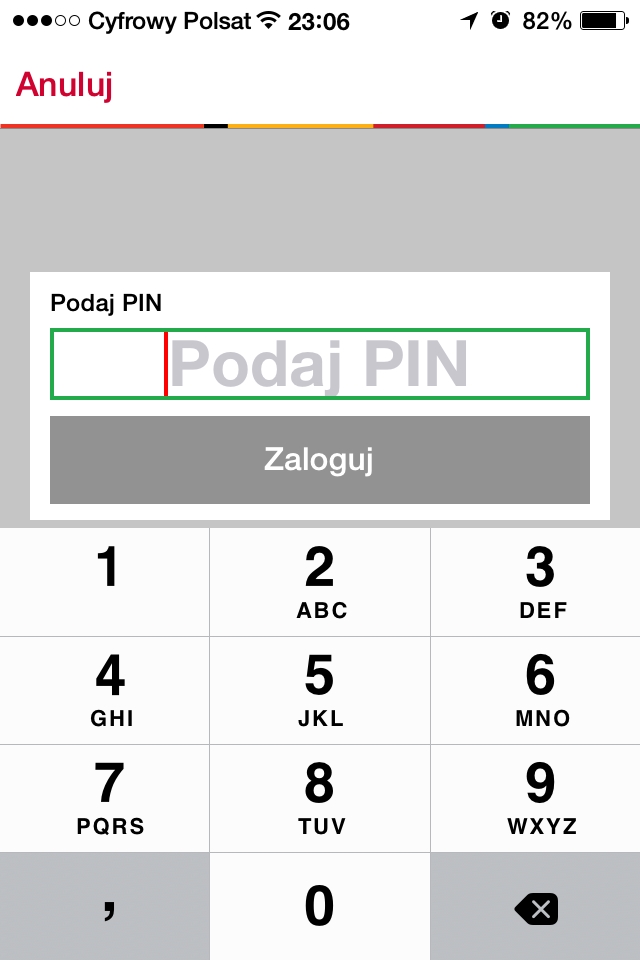Enter digit 4 on the keypad

point(105,690)
